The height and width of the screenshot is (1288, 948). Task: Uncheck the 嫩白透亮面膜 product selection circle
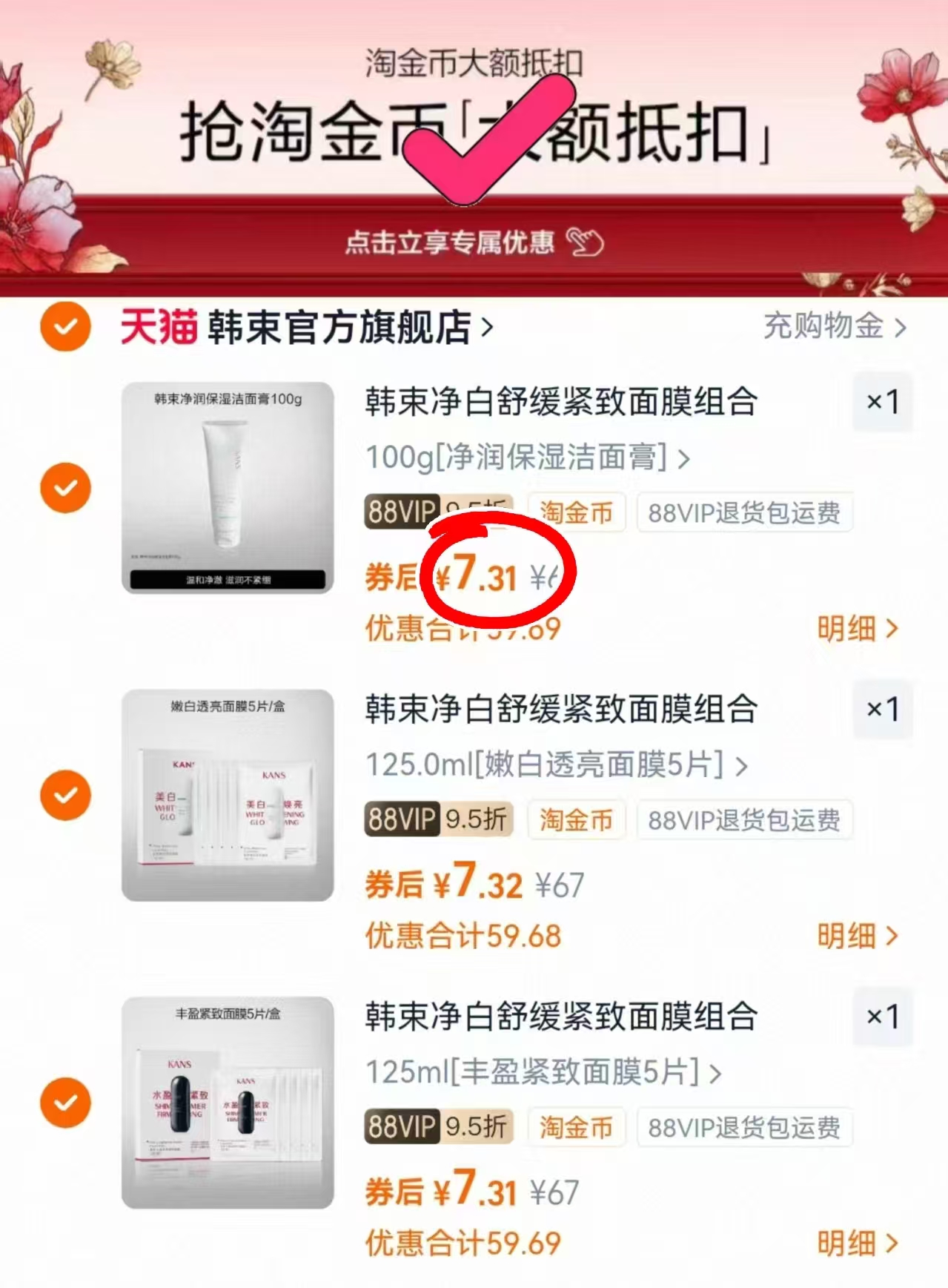click(66, 794)
